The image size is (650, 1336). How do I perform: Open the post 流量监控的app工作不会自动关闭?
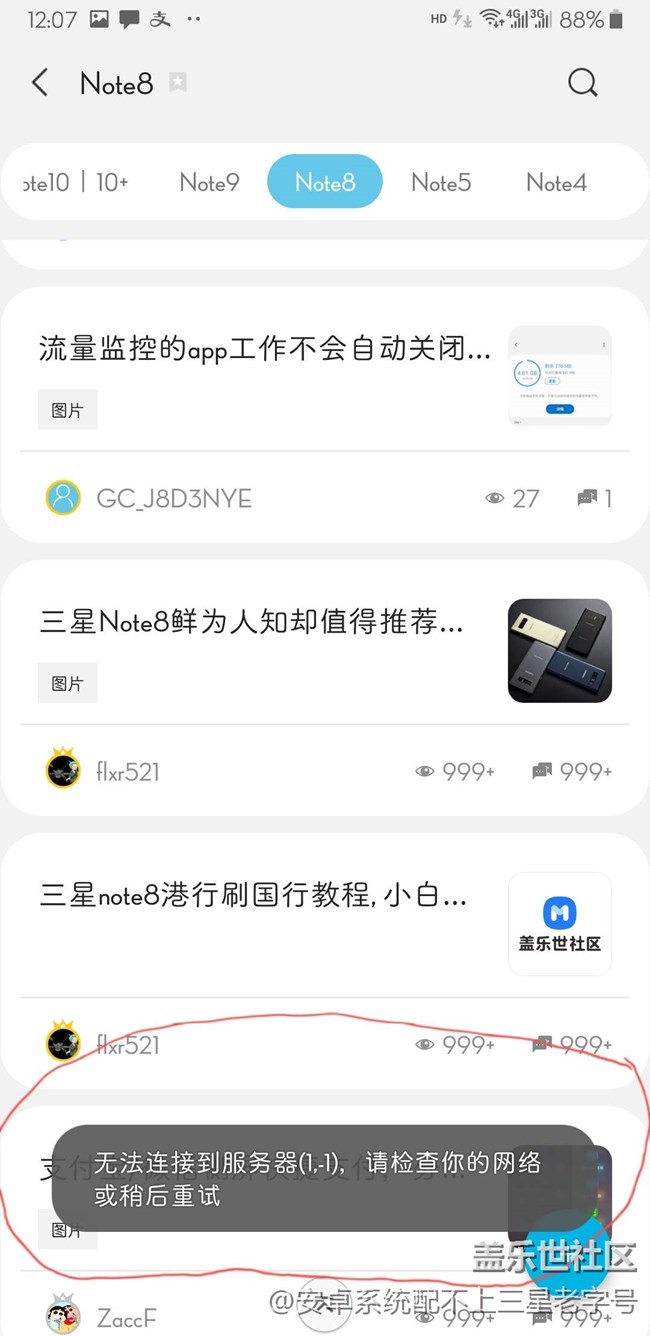click(265, 349)
